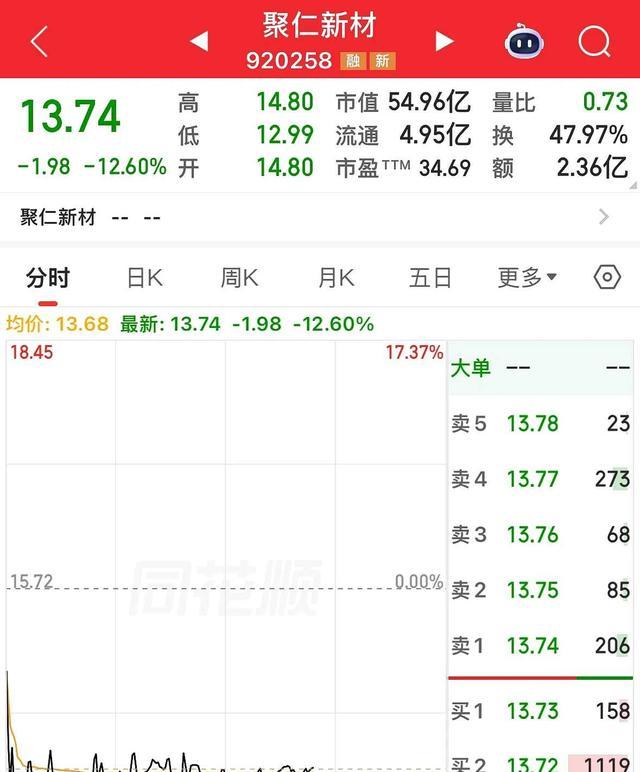Image resolution: width=640 pixels, height=772 pixels.
Task: Open the search magnifier
Action: (594, 41)
